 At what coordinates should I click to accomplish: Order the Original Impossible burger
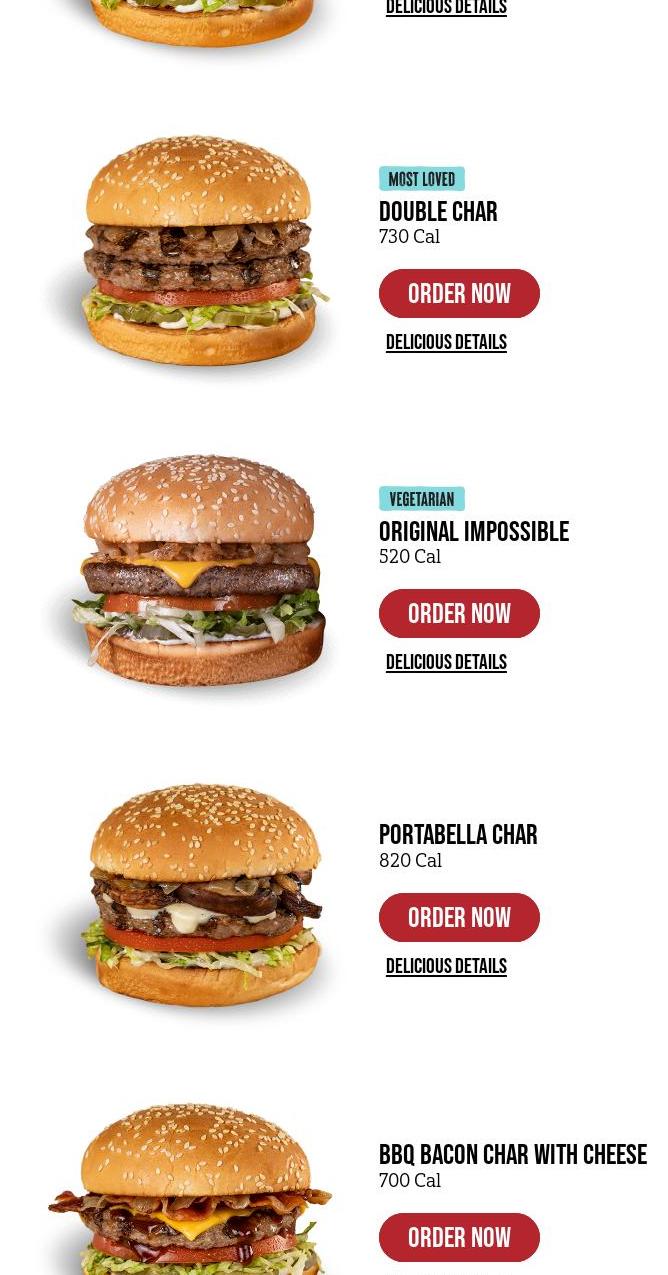point(459,613)
